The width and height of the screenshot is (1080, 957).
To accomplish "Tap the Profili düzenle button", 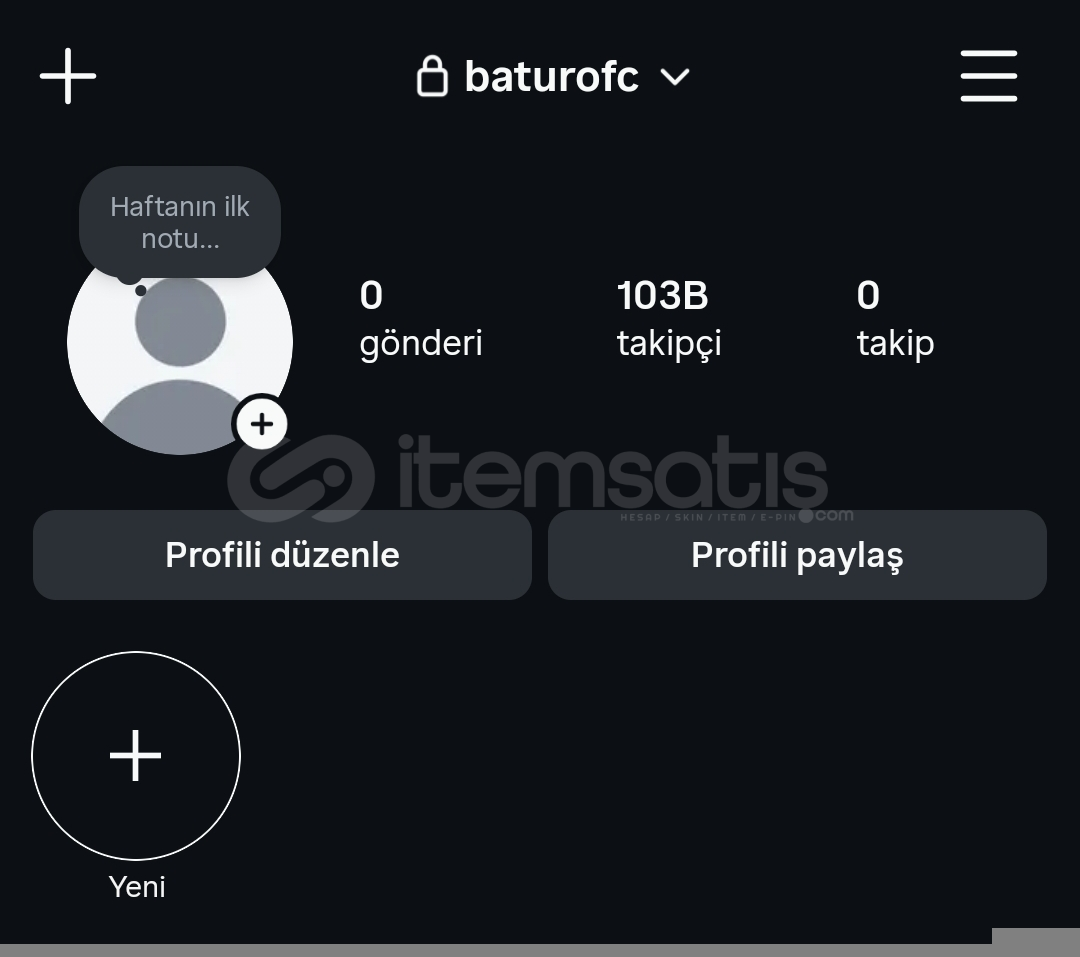I will tap(282, 555).
